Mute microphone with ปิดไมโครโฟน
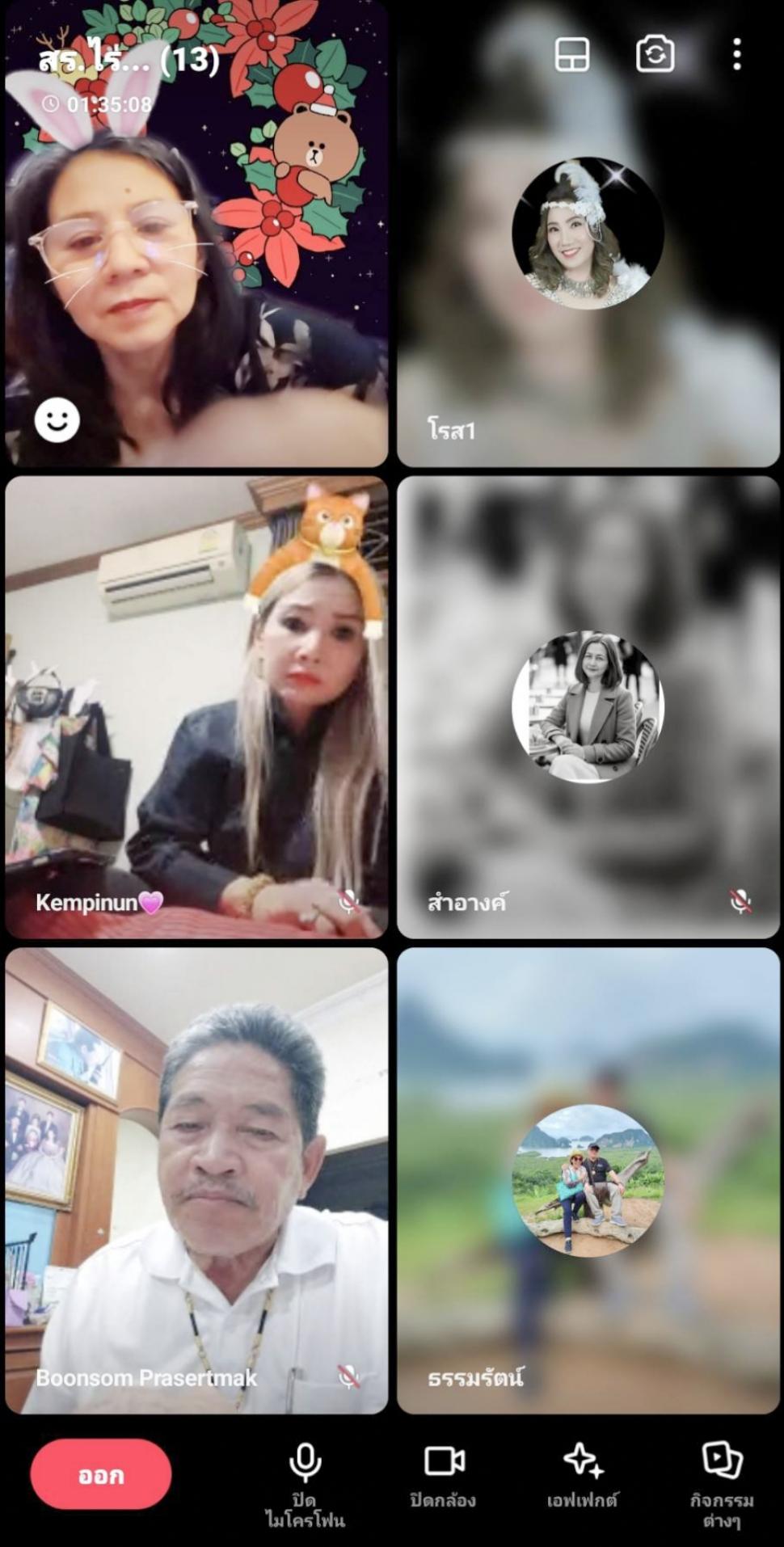784x1547 pixels. (x=305, y=1481)
